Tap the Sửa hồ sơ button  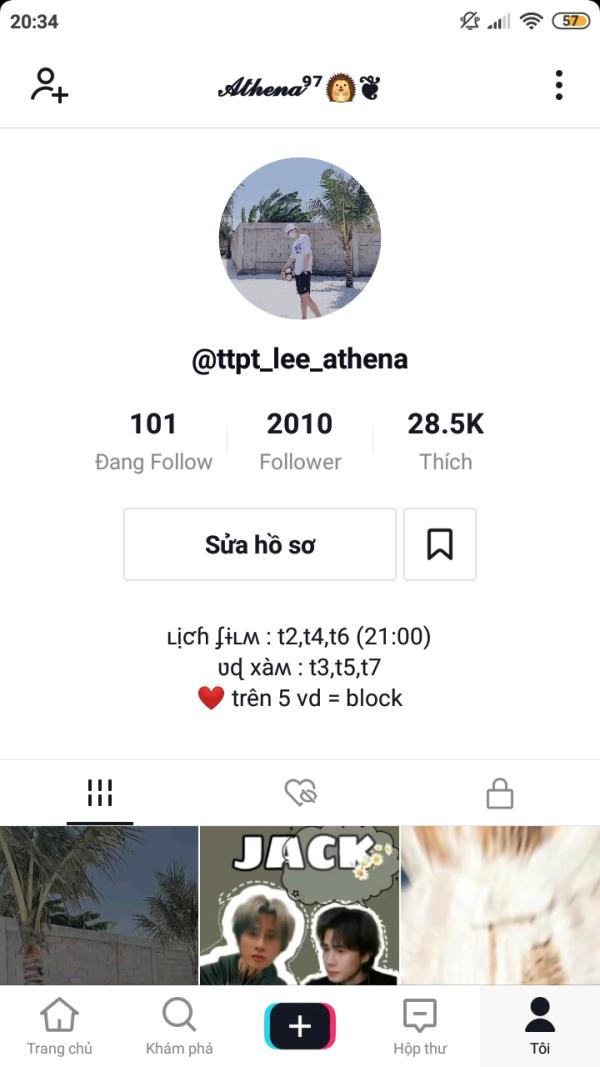pyautogui.click(x=260, y=544)
